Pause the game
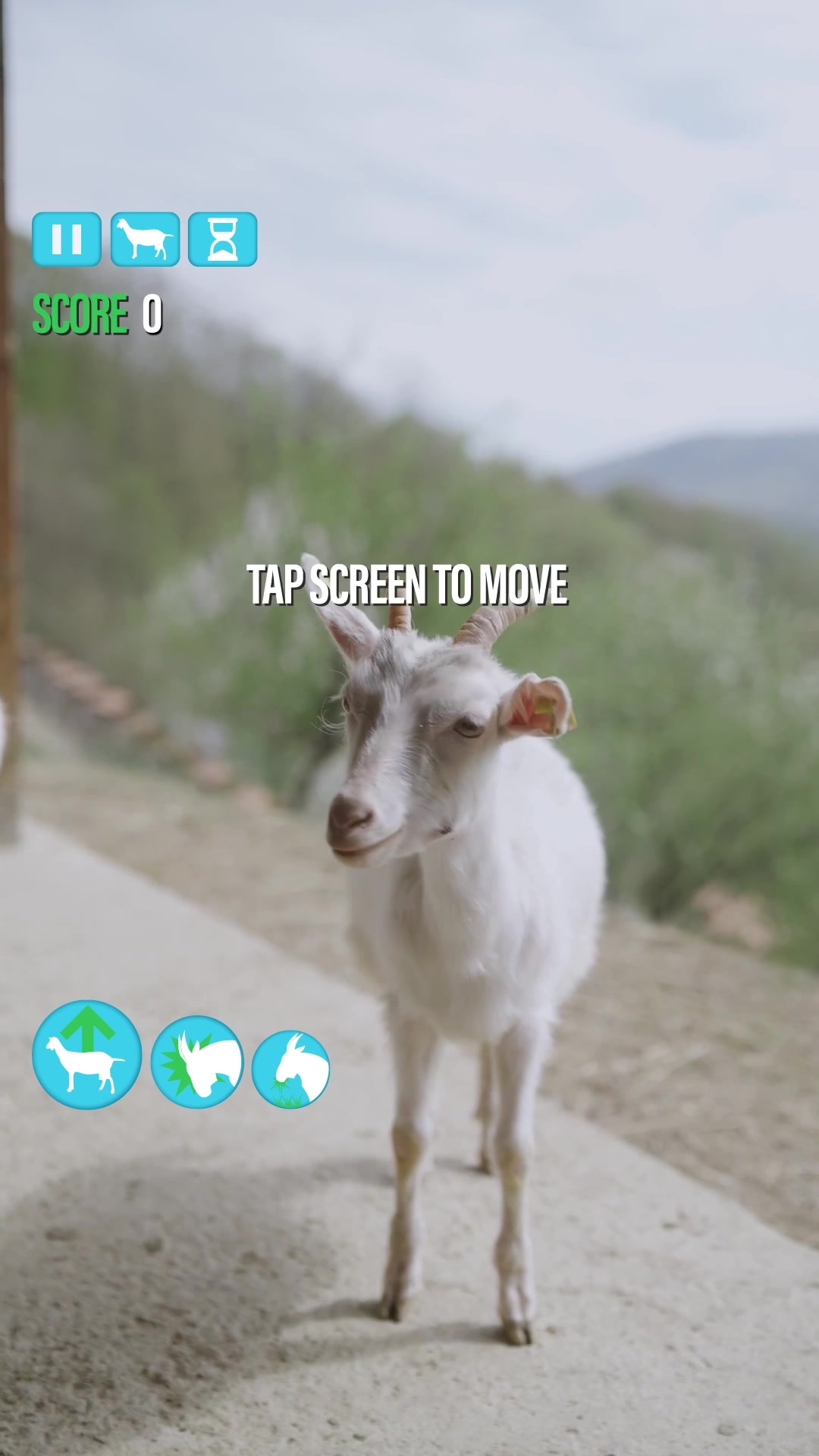 (x=67, y=240)
